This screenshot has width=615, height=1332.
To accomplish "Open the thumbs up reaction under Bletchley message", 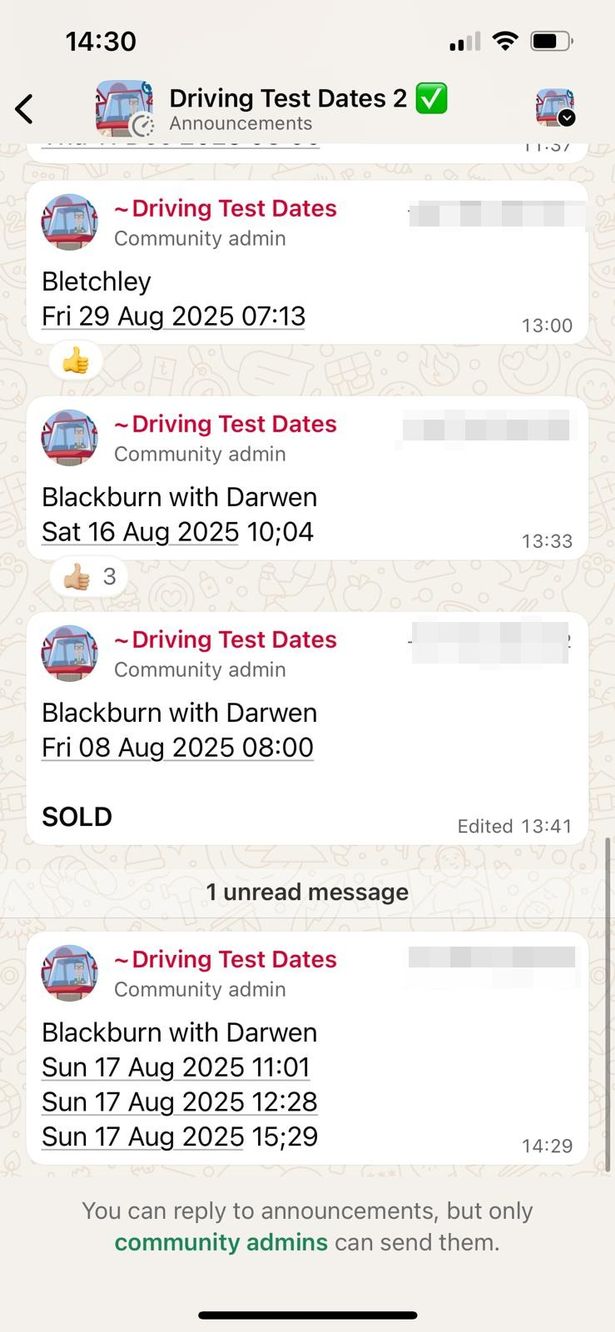I will coord(76,362).
